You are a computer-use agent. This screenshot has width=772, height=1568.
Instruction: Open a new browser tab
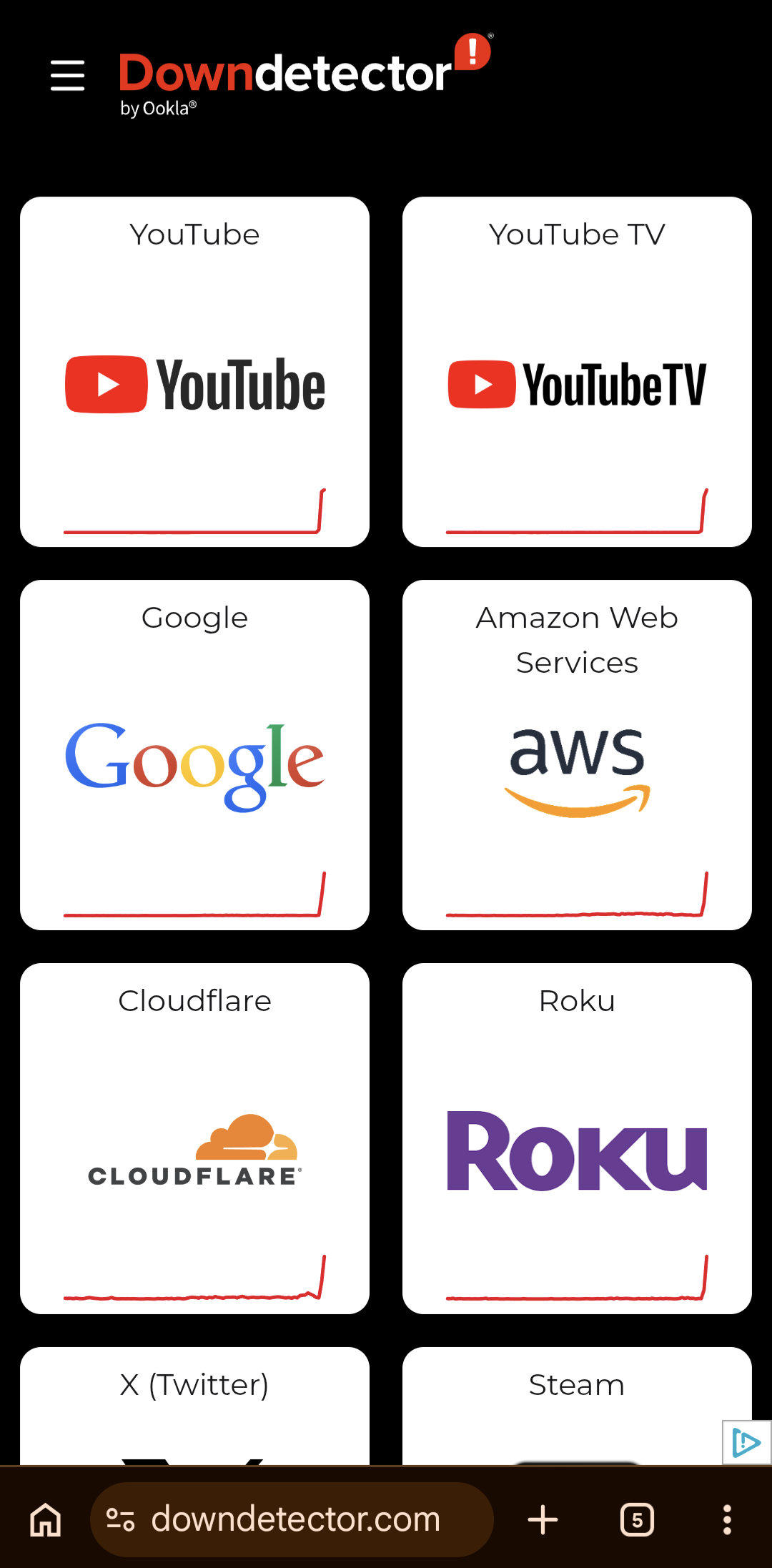pyautogui.click(x=543, y=1519)
